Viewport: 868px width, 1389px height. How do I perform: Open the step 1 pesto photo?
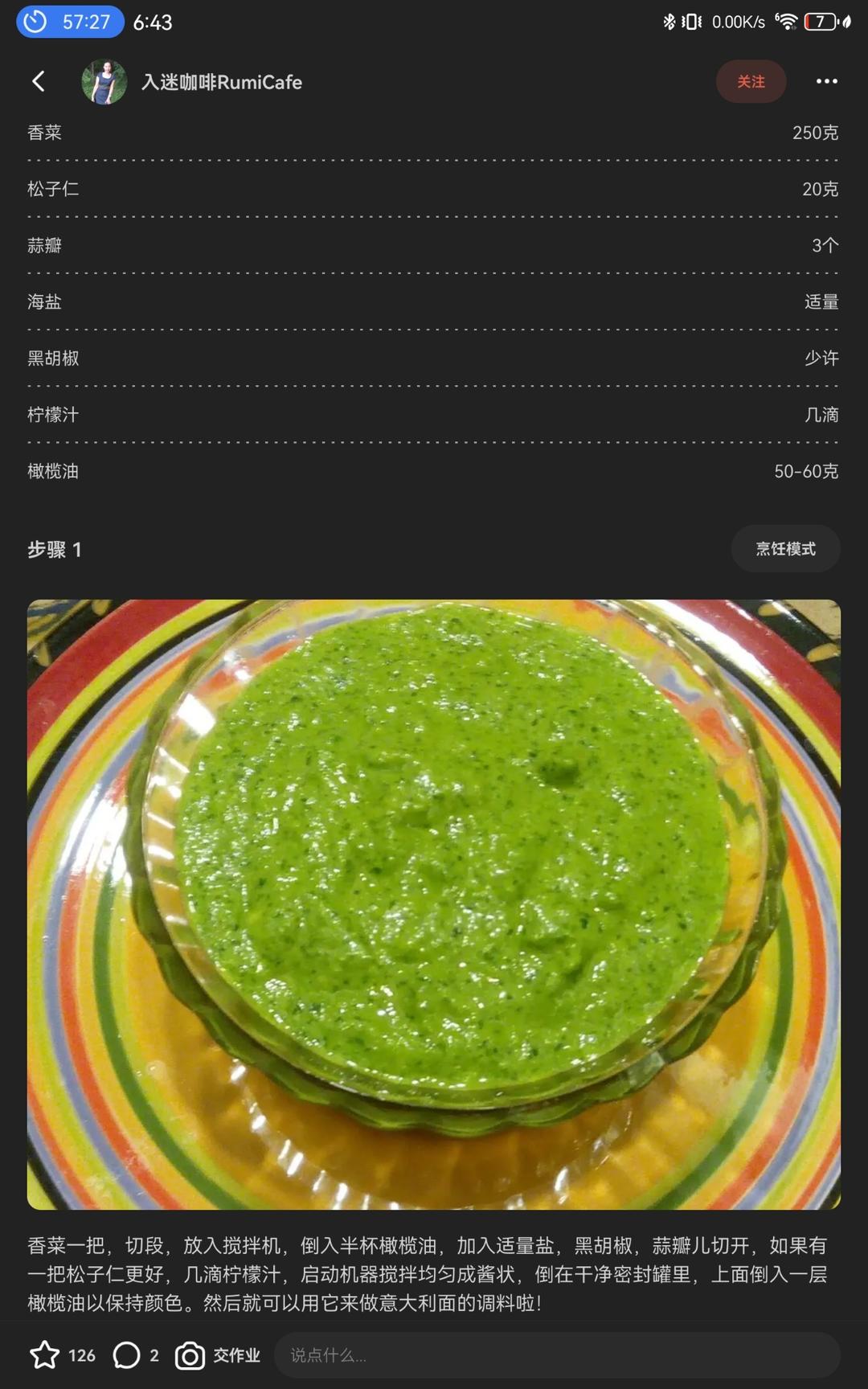[x=434, y=904]
